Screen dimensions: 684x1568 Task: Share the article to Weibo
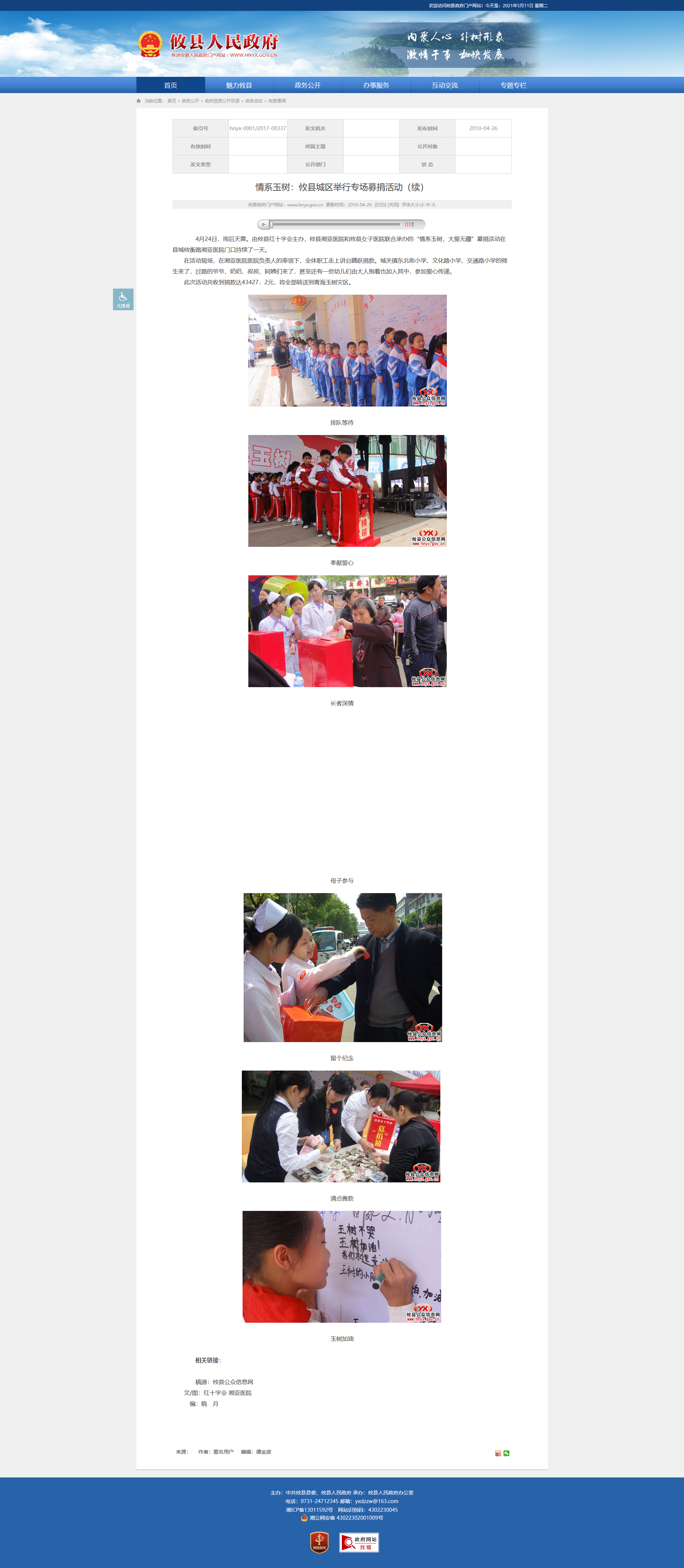498,1454
